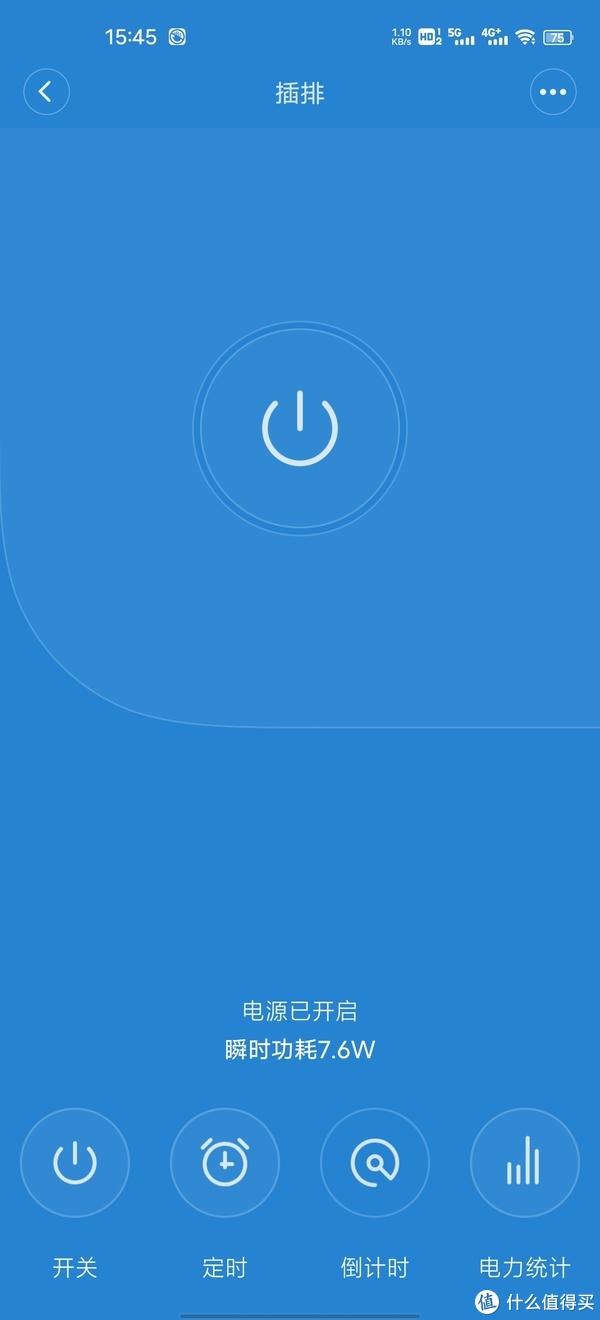Go back from the 插排 screen
The width and height of the screenshot is (600, 1320).
(x=46, y=92)
